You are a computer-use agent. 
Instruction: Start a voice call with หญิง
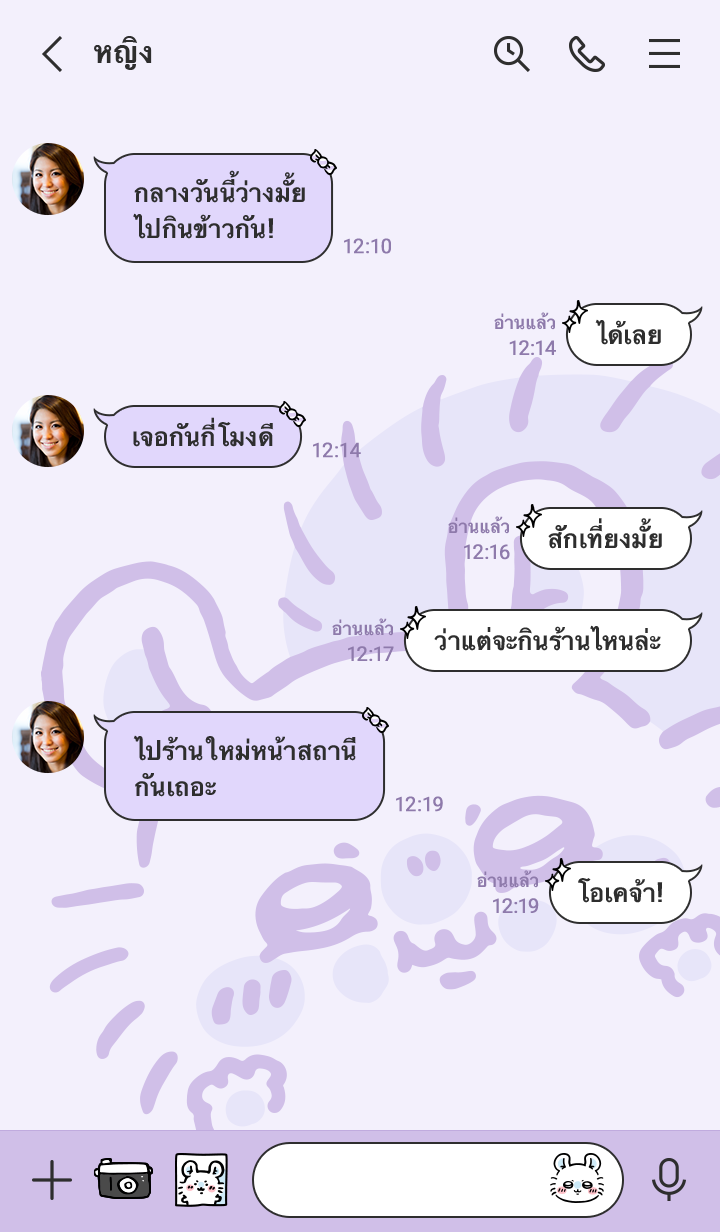(586, 54)
